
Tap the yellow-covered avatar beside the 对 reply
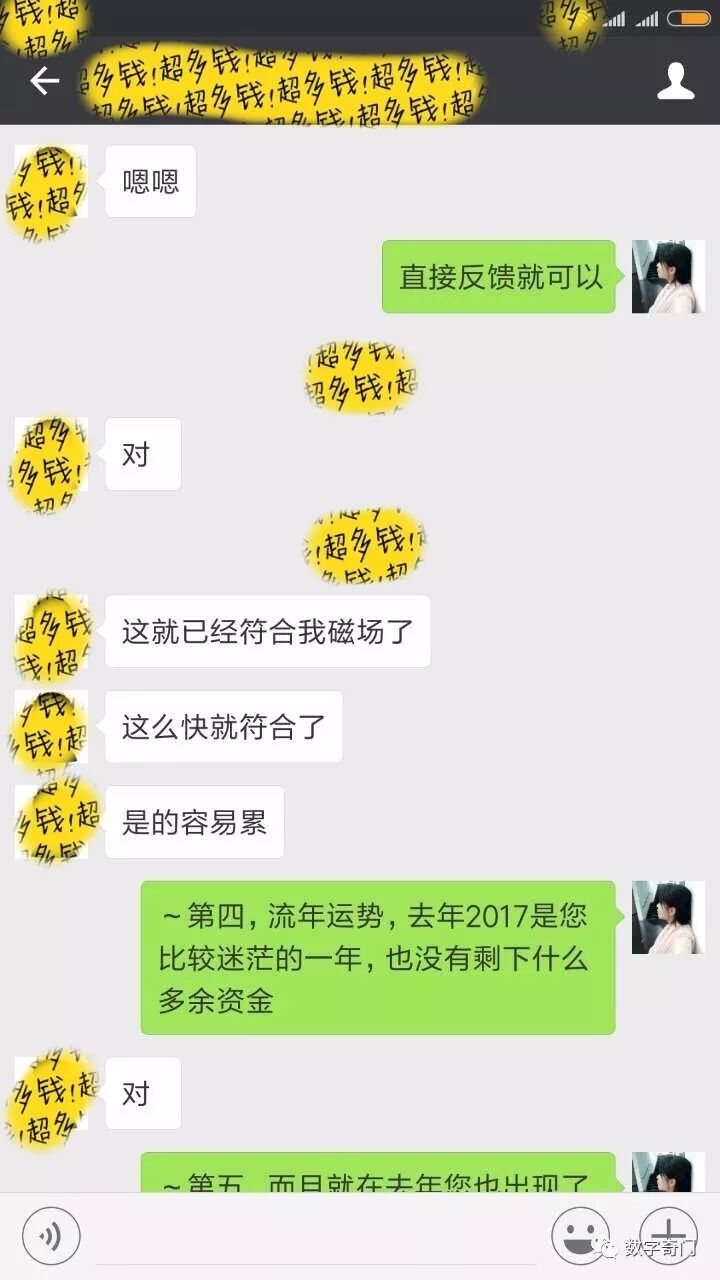48,454
